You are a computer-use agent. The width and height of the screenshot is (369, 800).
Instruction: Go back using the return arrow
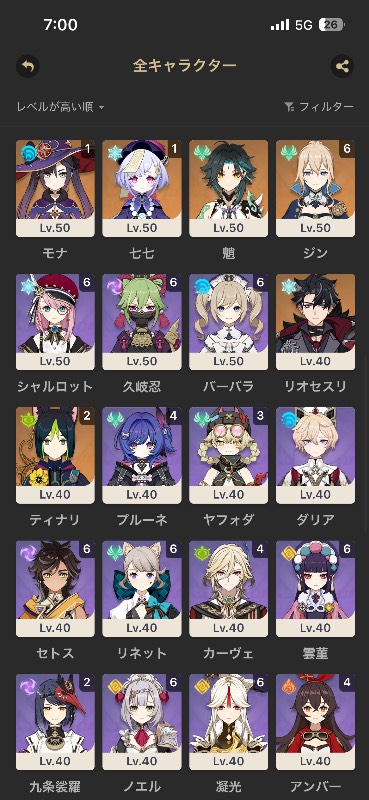click(x=28, y=66)
